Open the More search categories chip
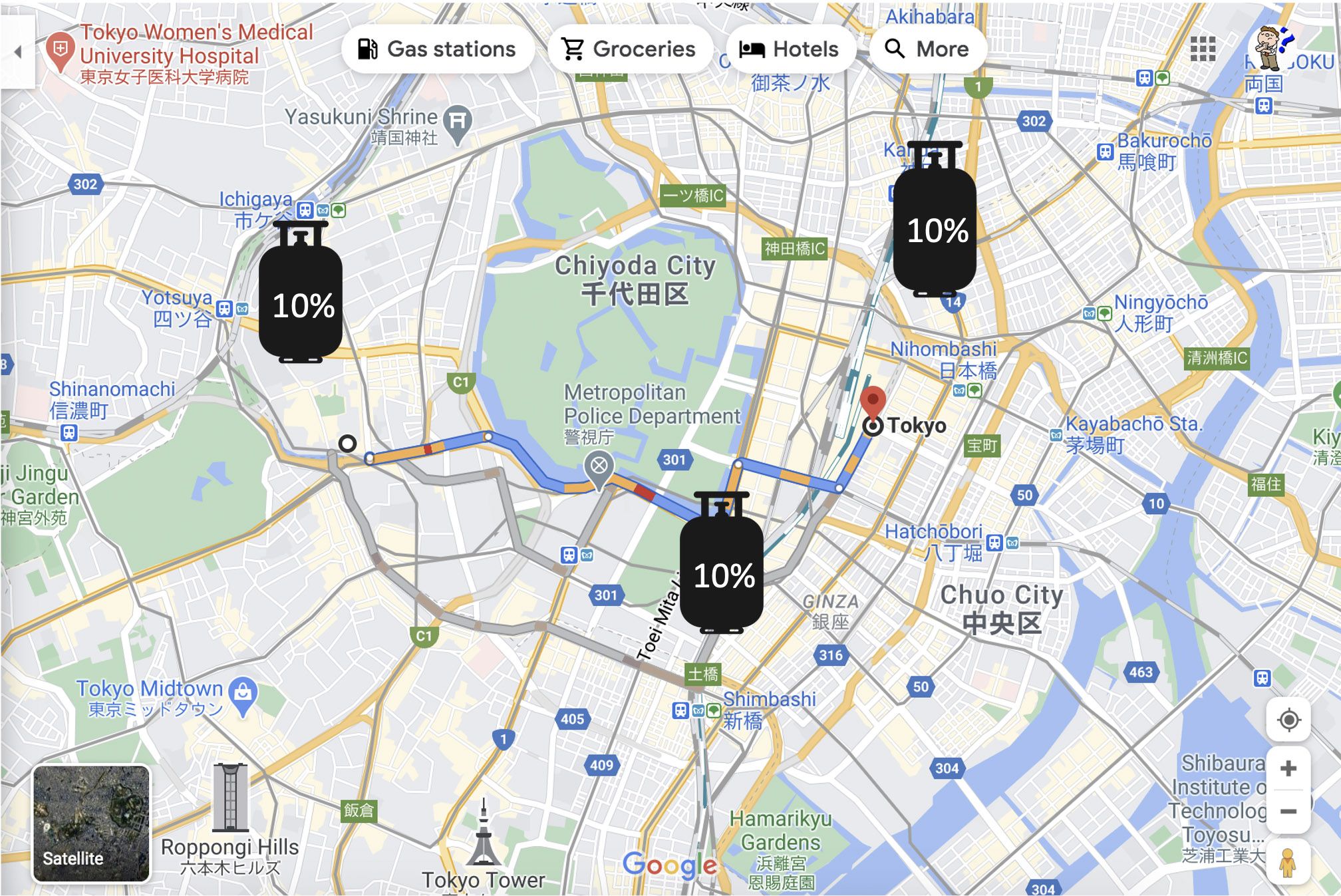Screen dimensions: 1341x896 coord(927,49)
